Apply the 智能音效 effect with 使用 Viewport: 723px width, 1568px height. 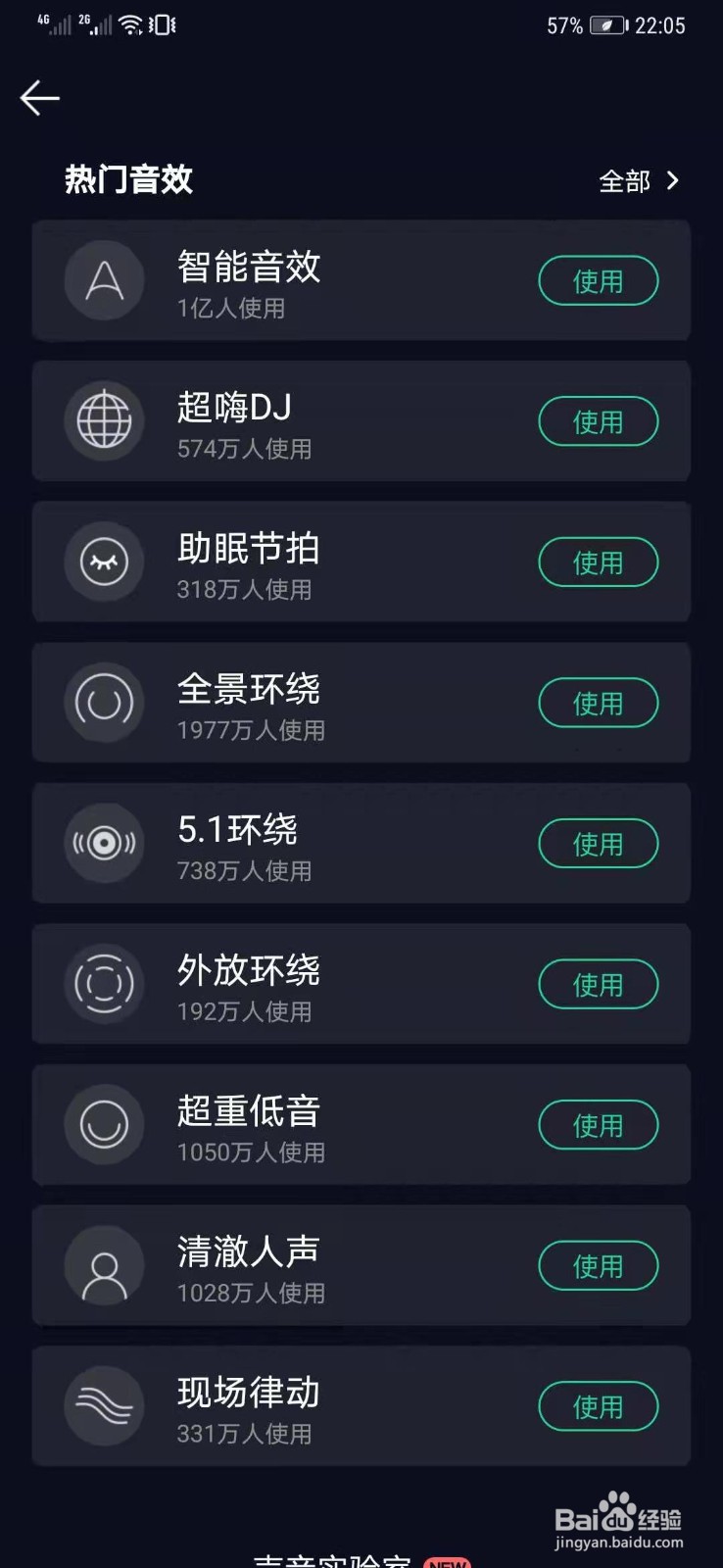click(x=598, y=281)
